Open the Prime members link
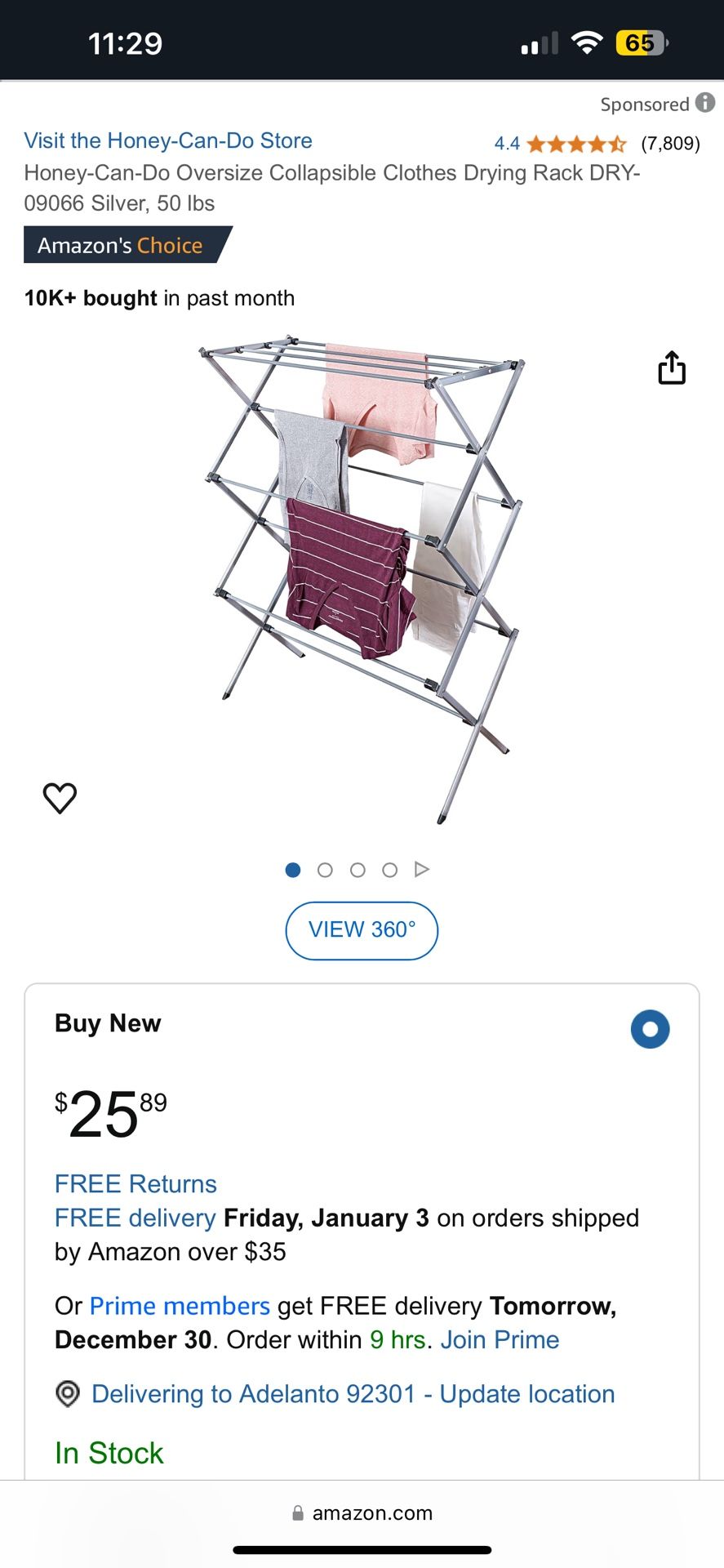The image size is (724, 1568). pyautogui.click(x=180, y=1306)
